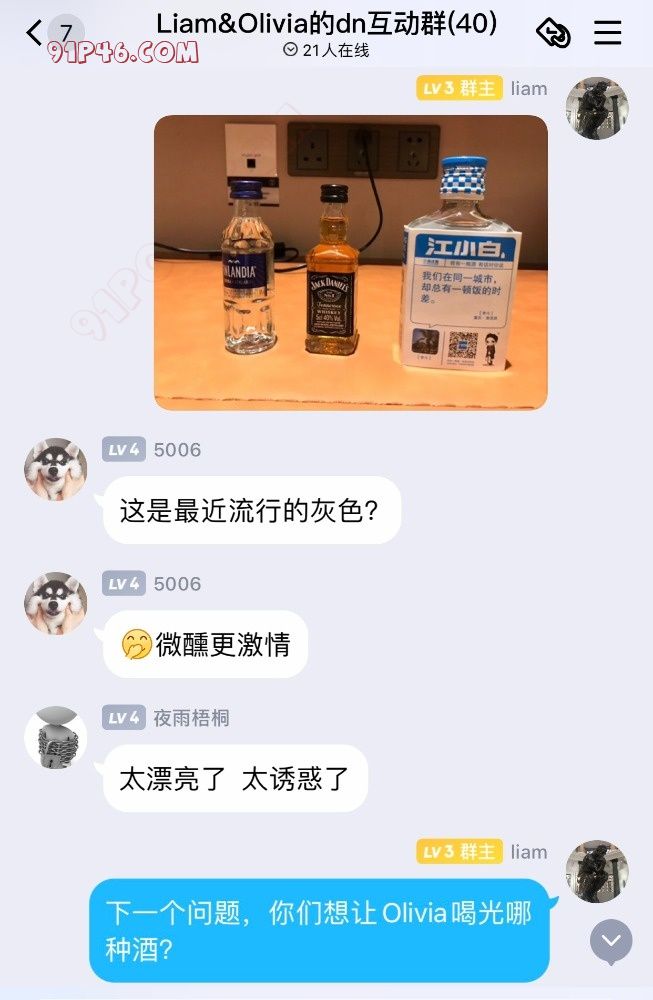Open the group hamburger menu
The width and height of the screenshot is (653, 1000).
(608, 33)
